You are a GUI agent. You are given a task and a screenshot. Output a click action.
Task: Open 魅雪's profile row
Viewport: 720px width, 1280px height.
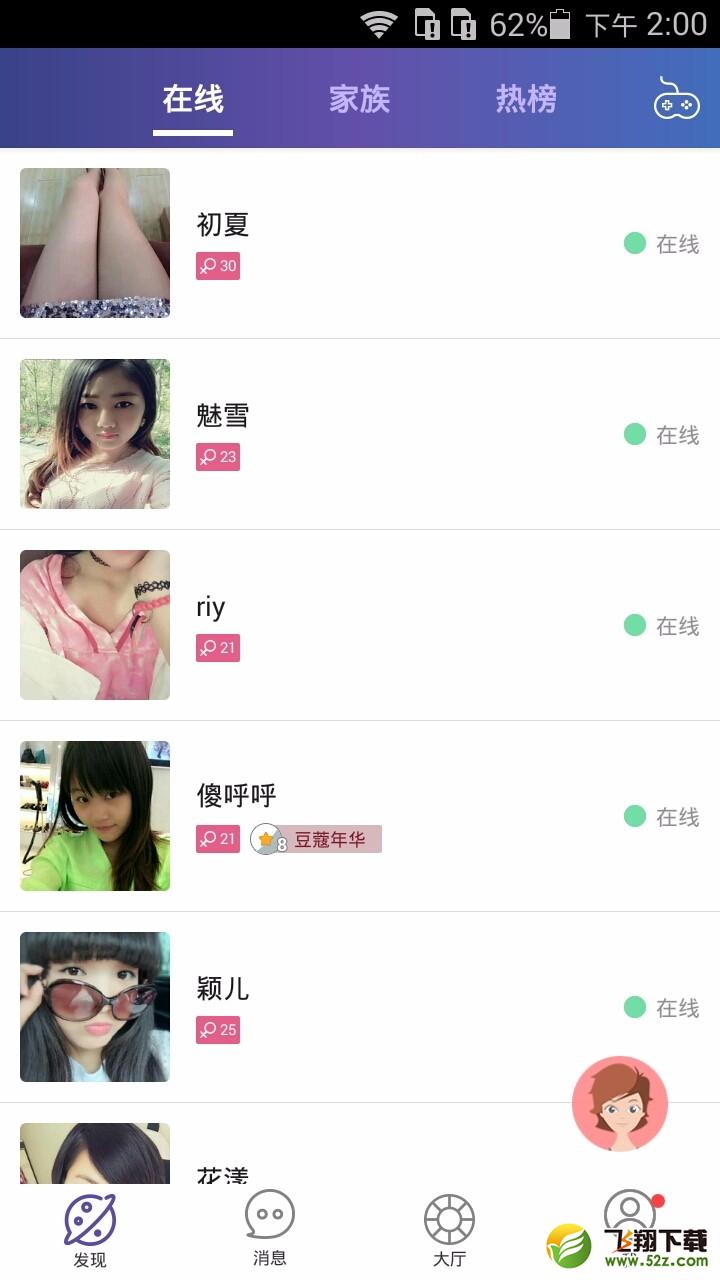[360, 434]
